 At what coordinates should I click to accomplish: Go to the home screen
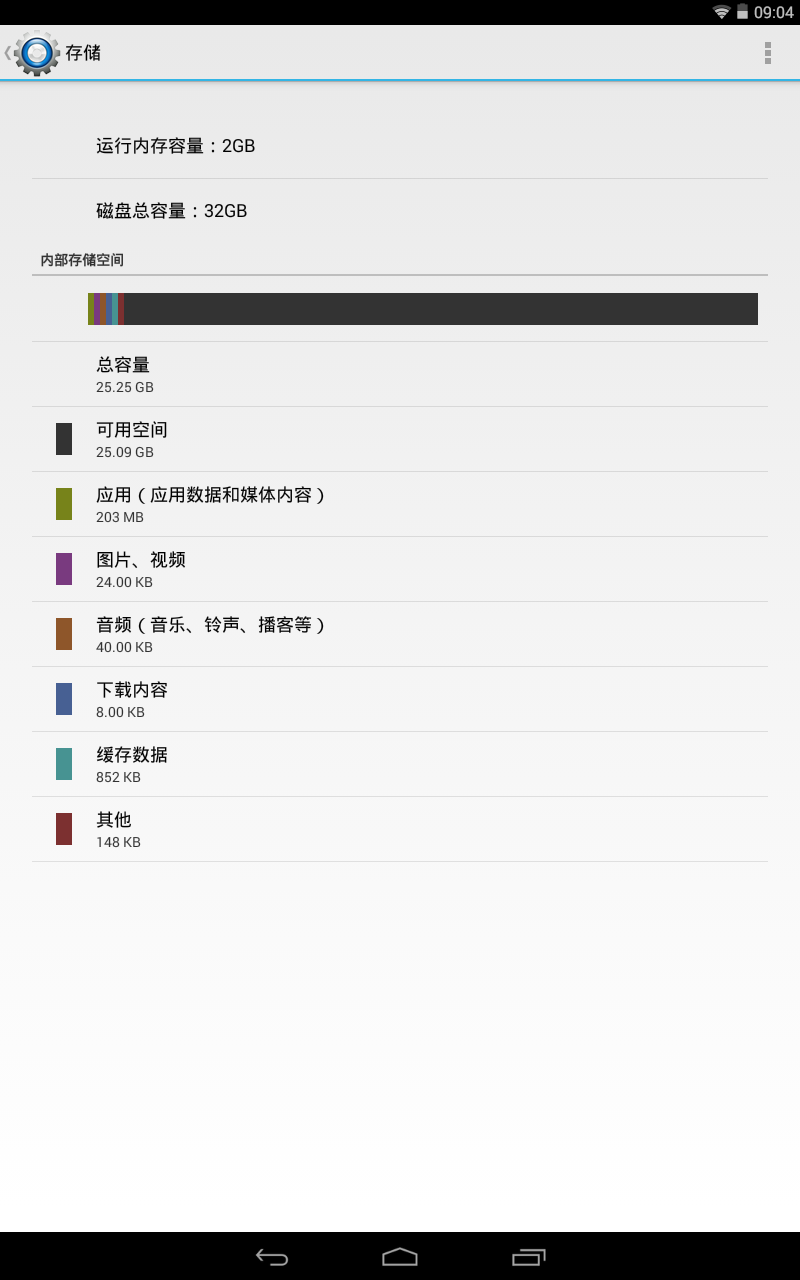pyautogui.click(x=400, y=1257)
